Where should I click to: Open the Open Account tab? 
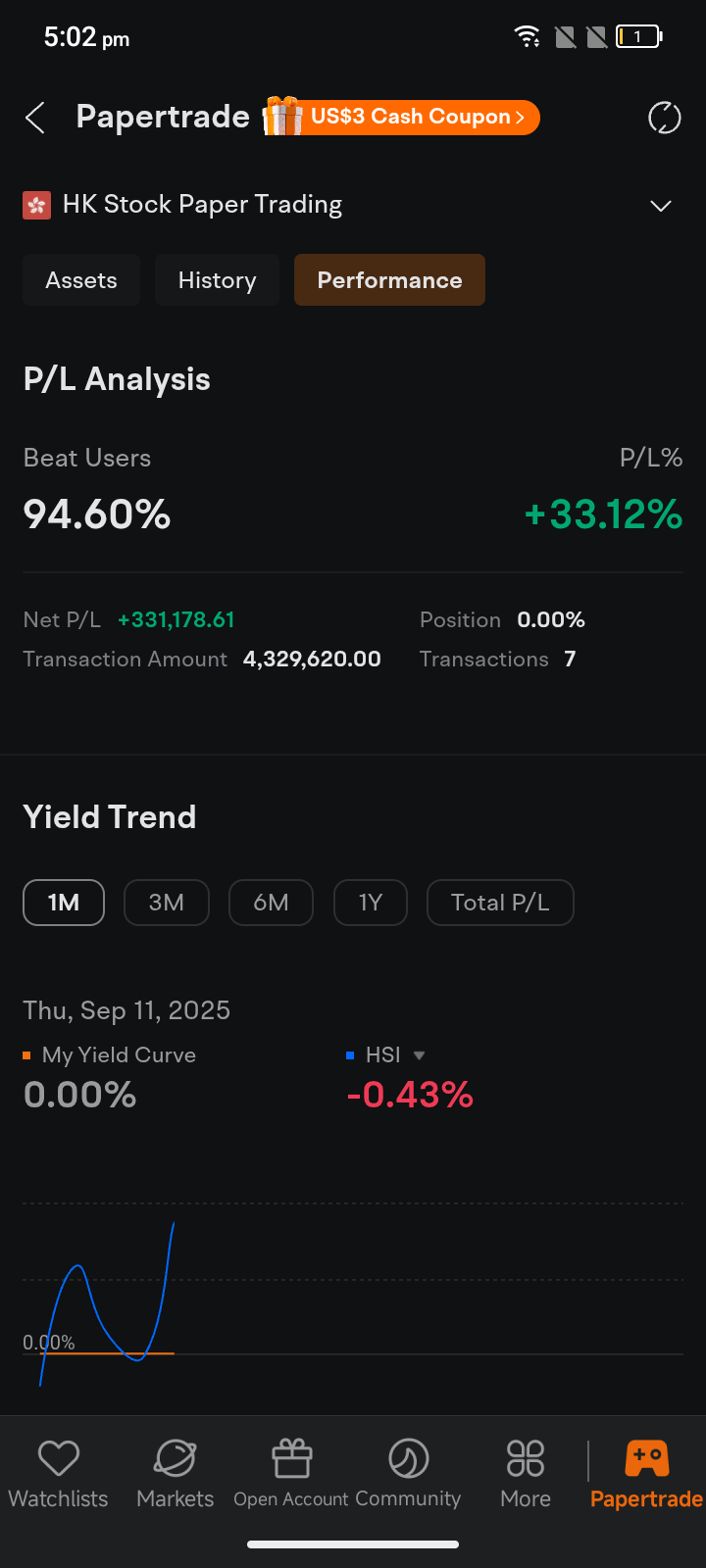click(x=291, y=1474)
